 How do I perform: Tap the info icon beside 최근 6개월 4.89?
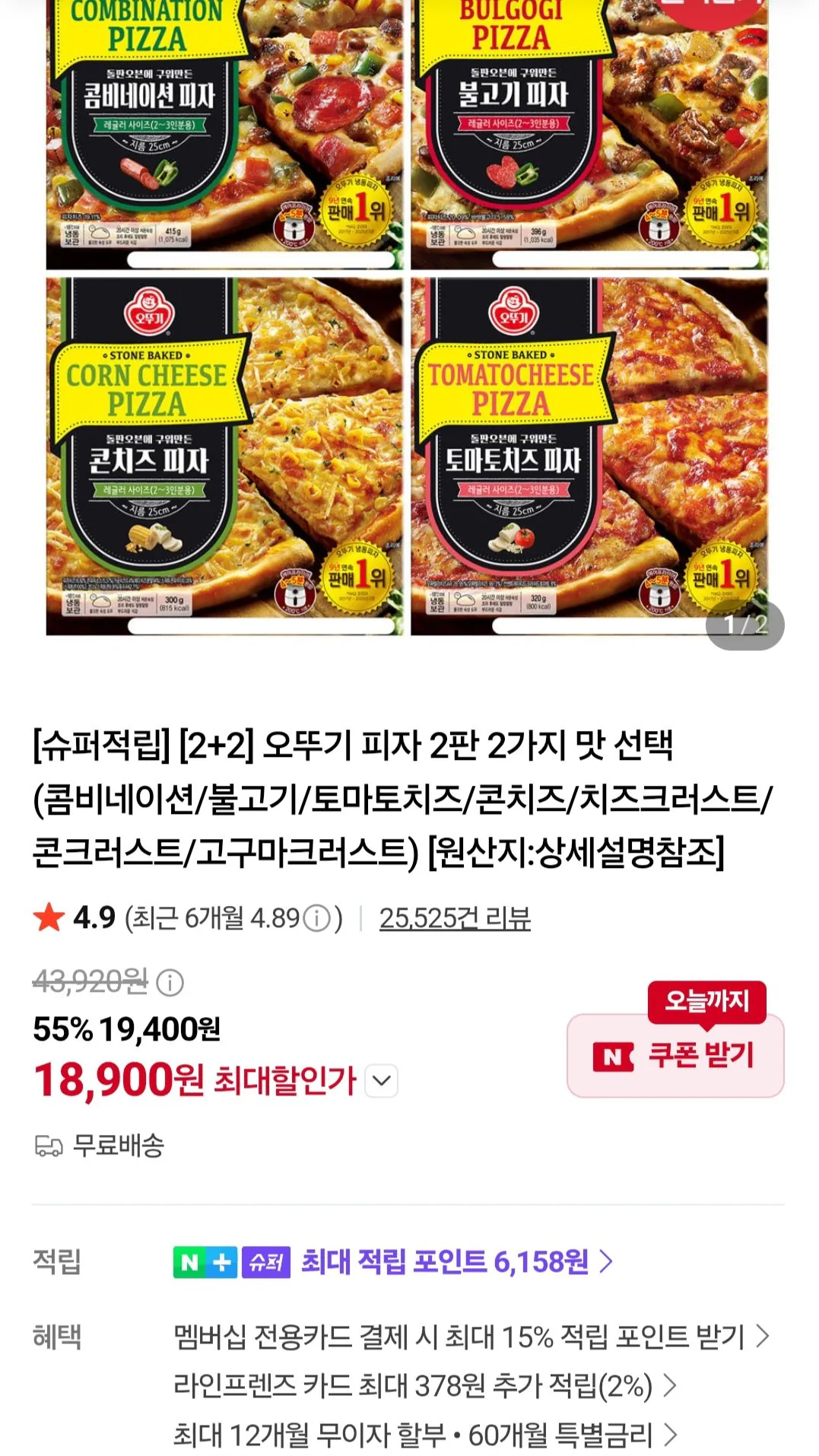pyautogui.click(x=316, y=918)
